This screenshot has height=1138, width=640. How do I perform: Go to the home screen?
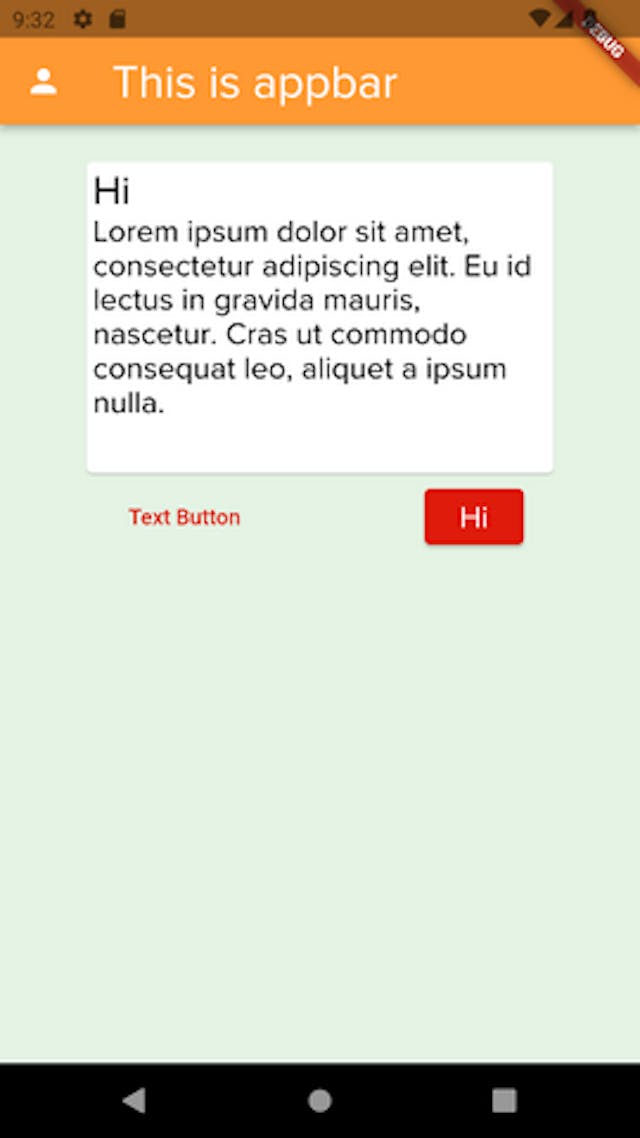click(320, 1100)
